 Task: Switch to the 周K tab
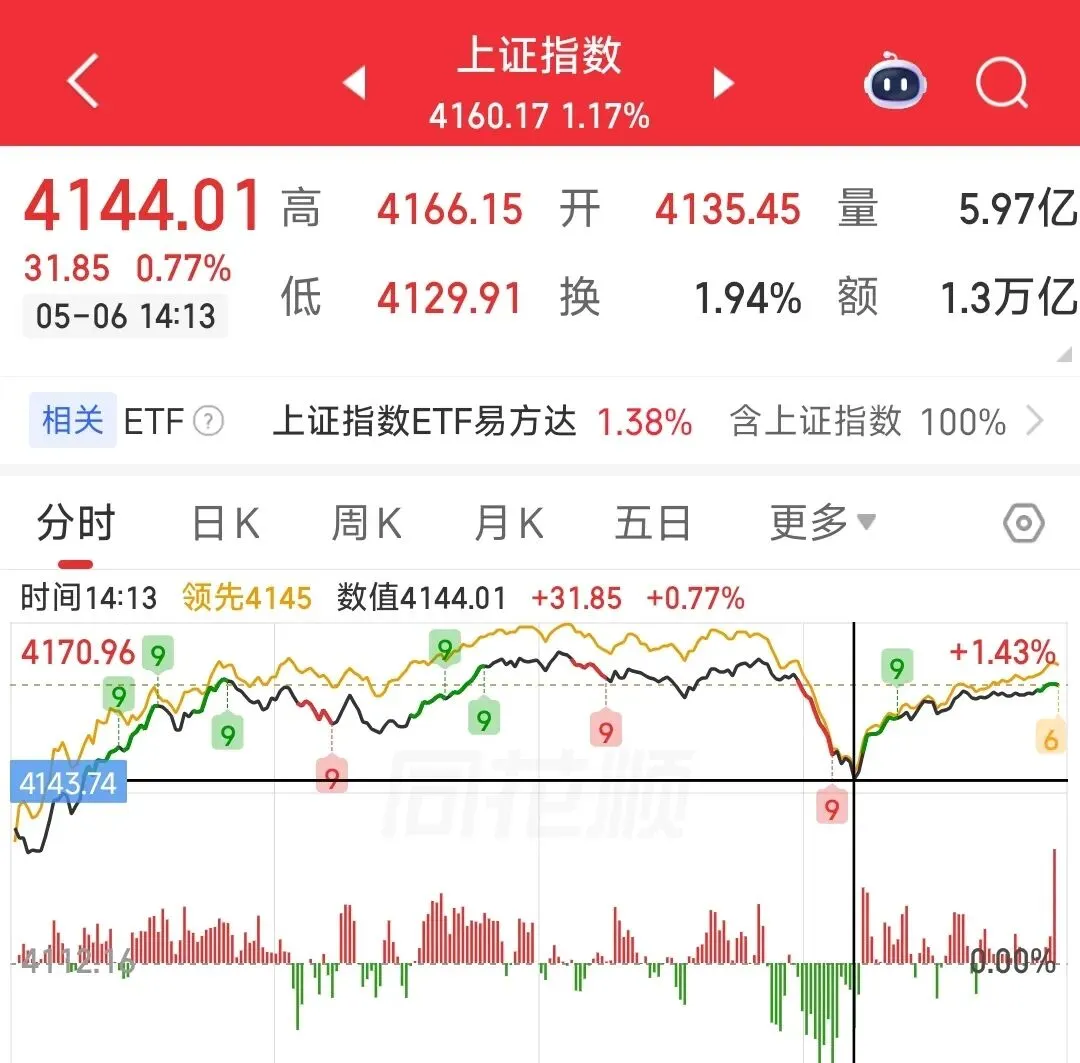(367, 523)
